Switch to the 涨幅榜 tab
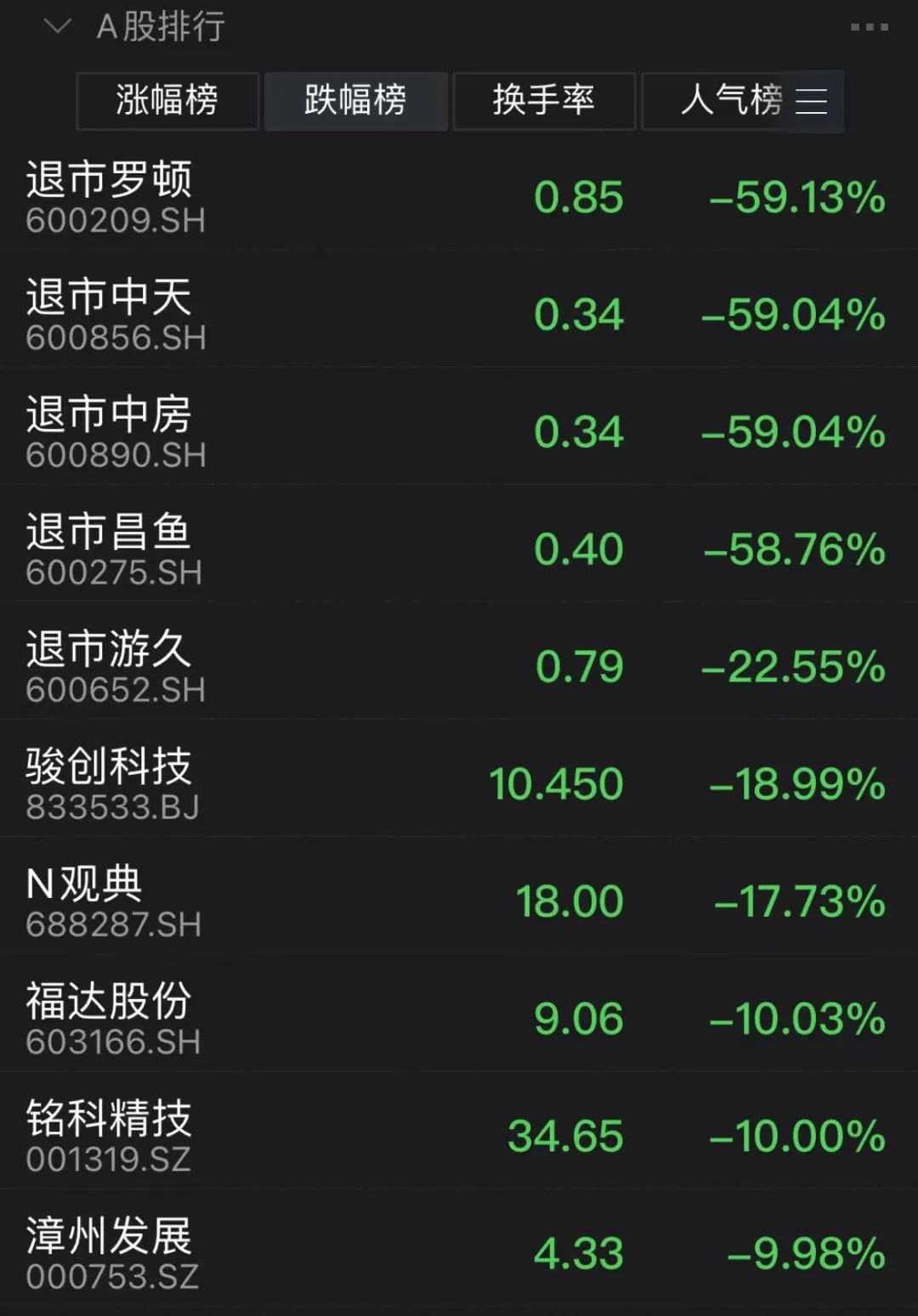This screenshot has height=1316, width=918. 167,101
